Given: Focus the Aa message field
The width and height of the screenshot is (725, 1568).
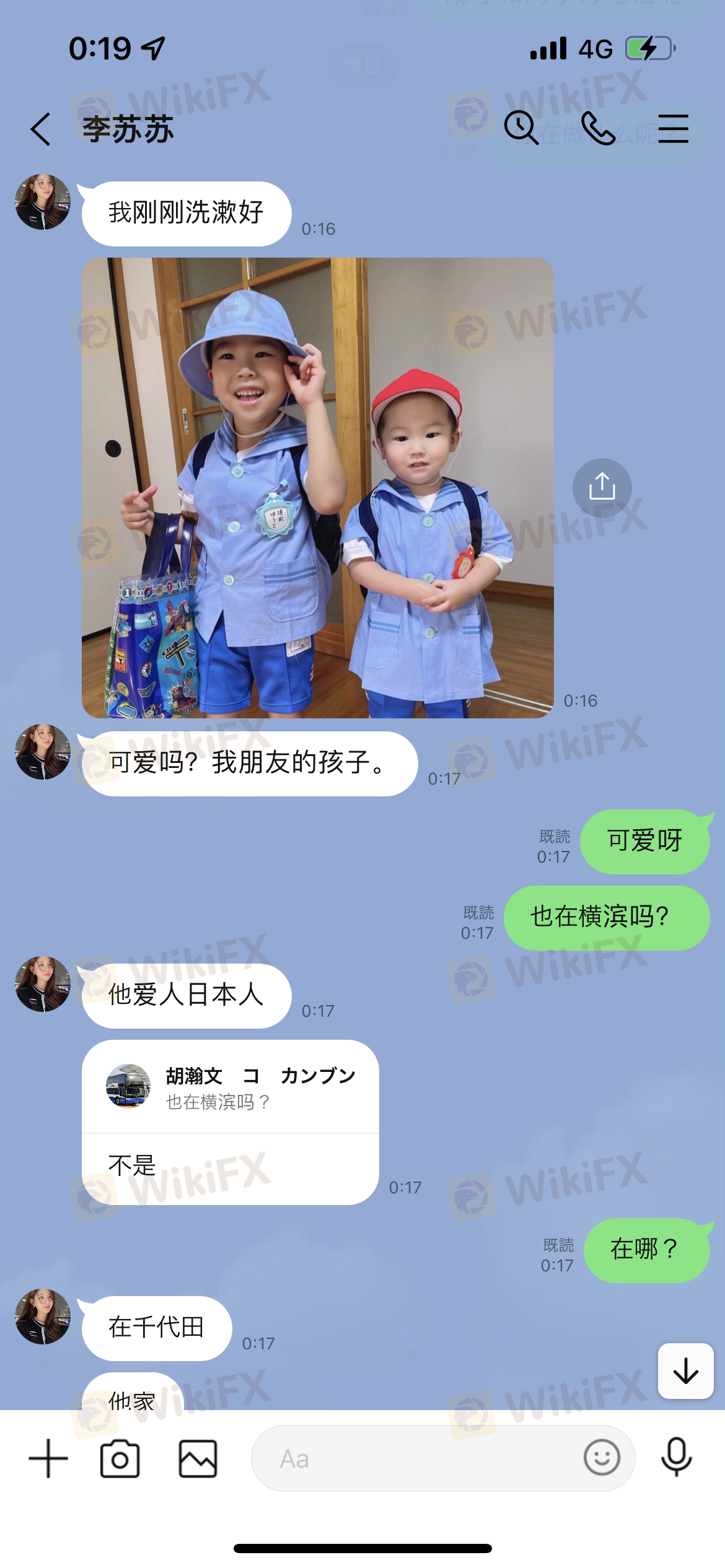Looking at the screenshot, I should 415,1458.
